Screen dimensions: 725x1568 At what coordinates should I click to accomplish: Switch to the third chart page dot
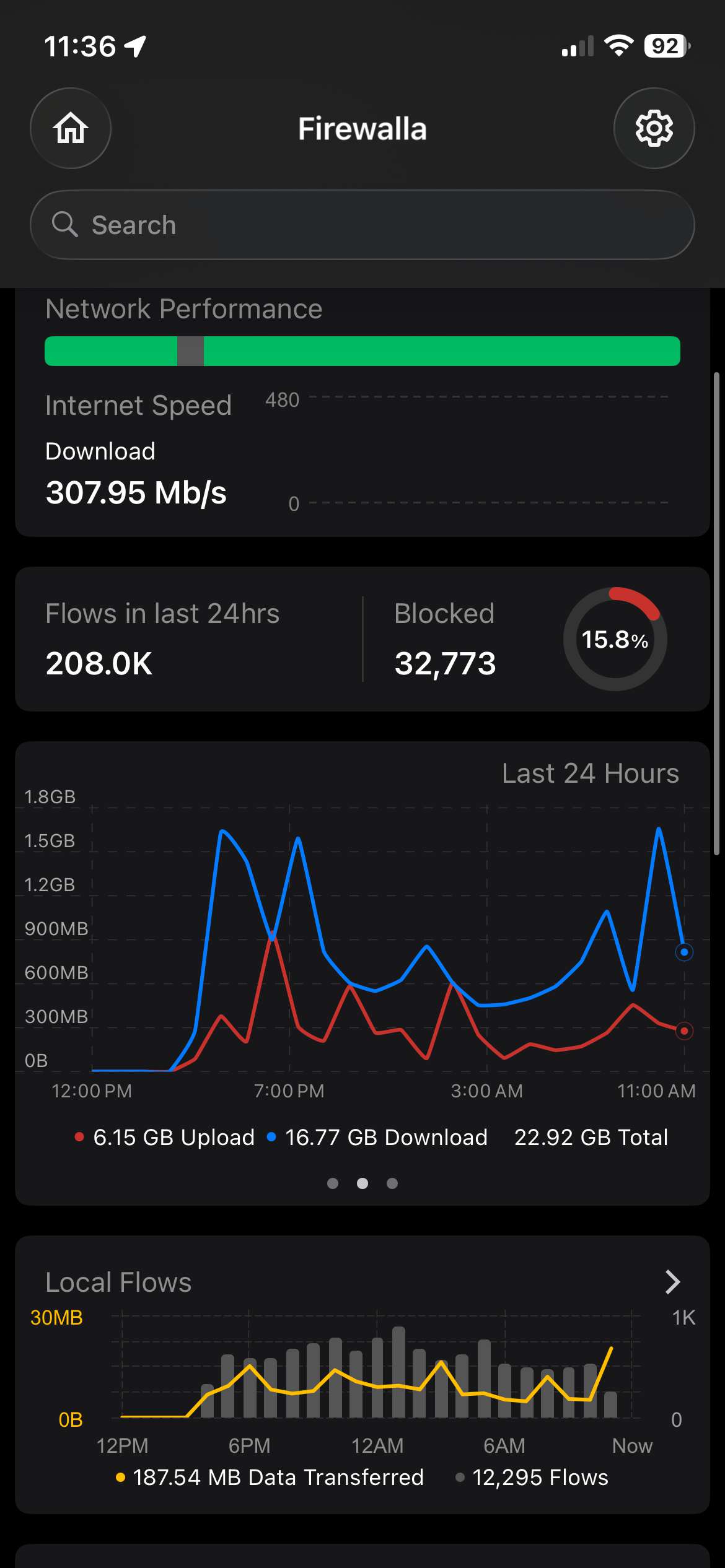[x=392, y=1183]
